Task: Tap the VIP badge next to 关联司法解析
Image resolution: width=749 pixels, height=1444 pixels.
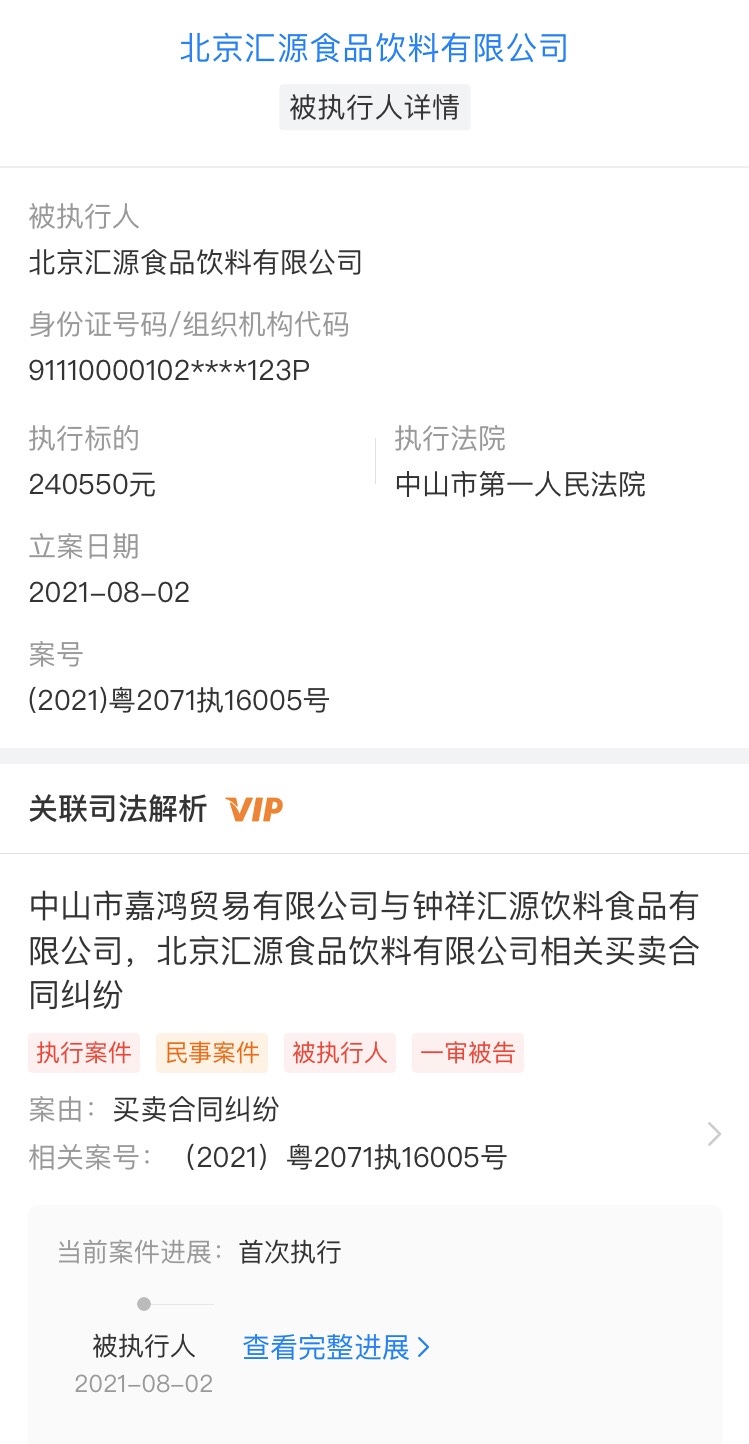Action: coord(255,809)
